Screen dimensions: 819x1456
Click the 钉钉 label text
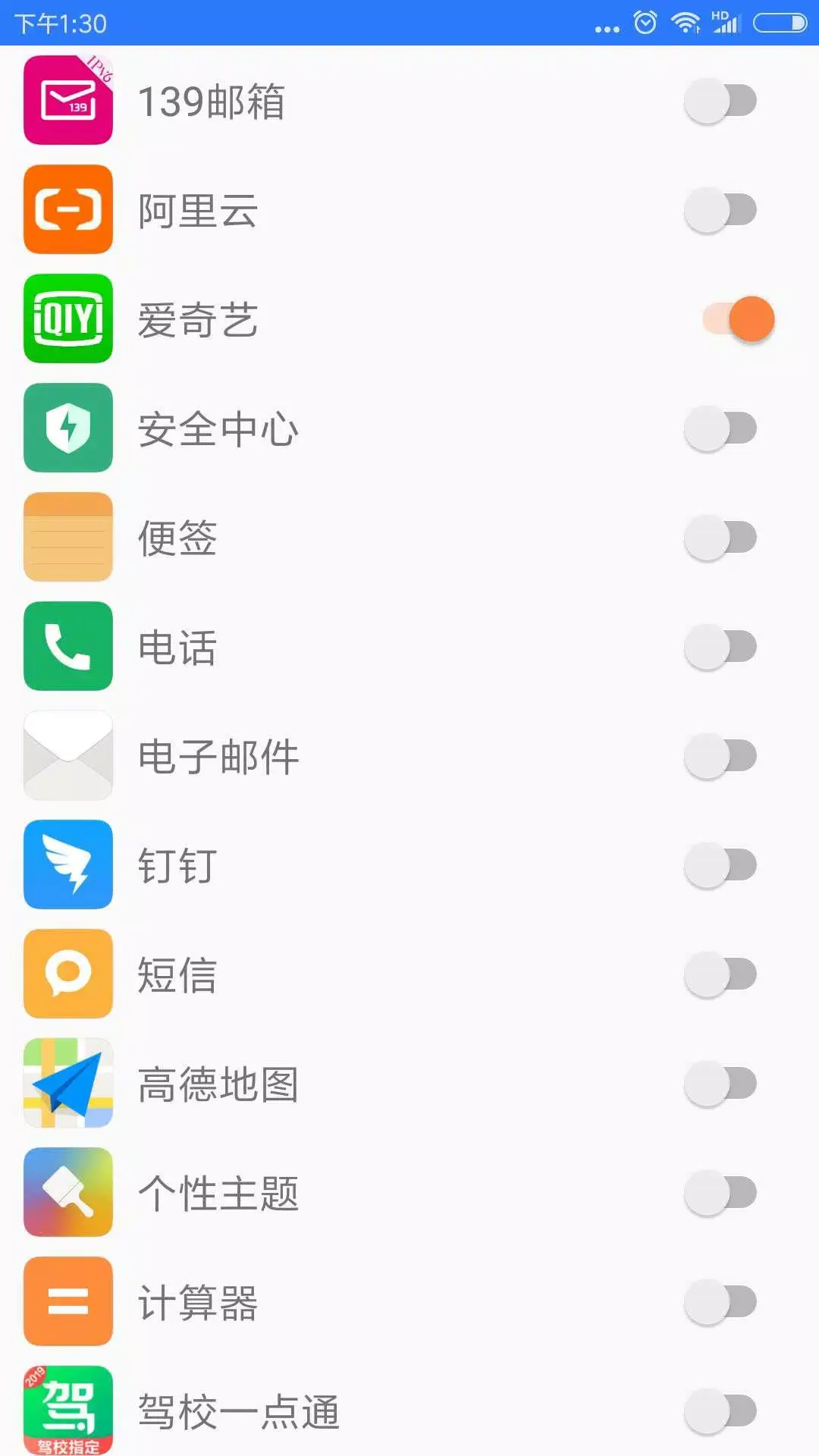coord(176,865)
